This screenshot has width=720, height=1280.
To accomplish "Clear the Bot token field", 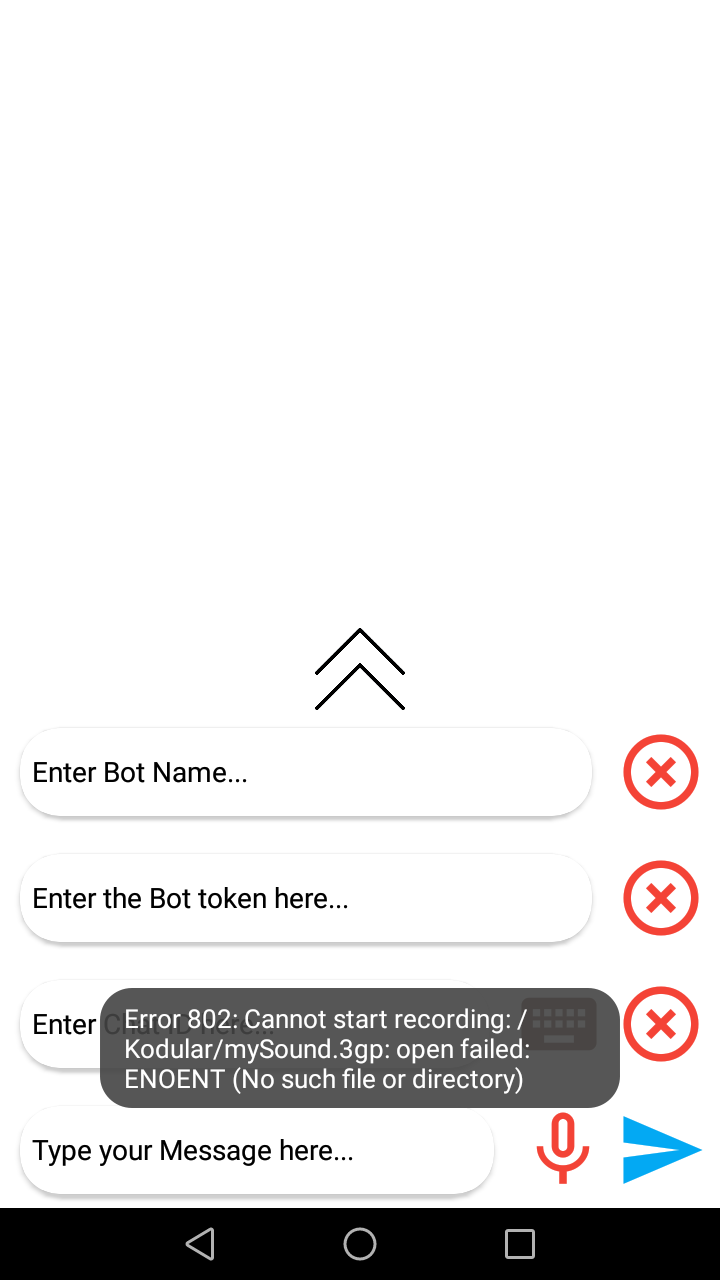I will (x=660, y=898).
